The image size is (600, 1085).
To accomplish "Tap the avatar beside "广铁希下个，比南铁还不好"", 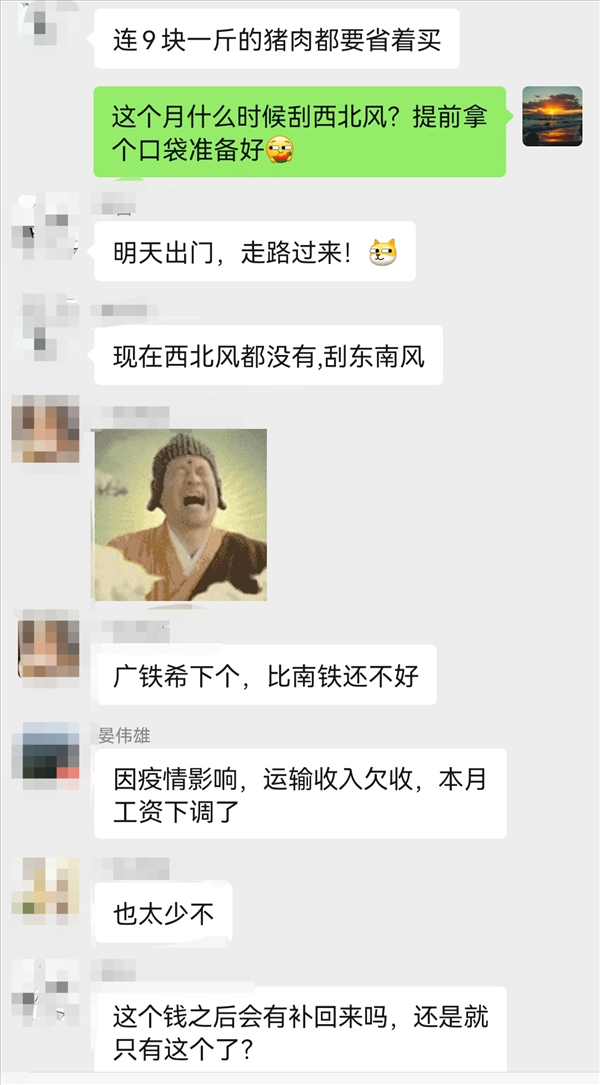I will [x=48, y=648].
